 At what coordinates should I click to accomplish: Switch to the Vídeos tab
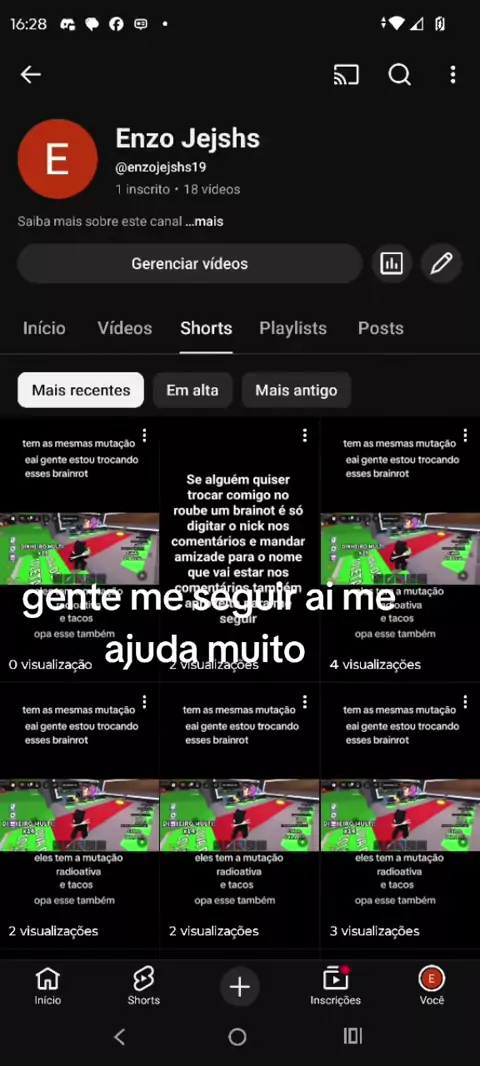coord(124,328)
